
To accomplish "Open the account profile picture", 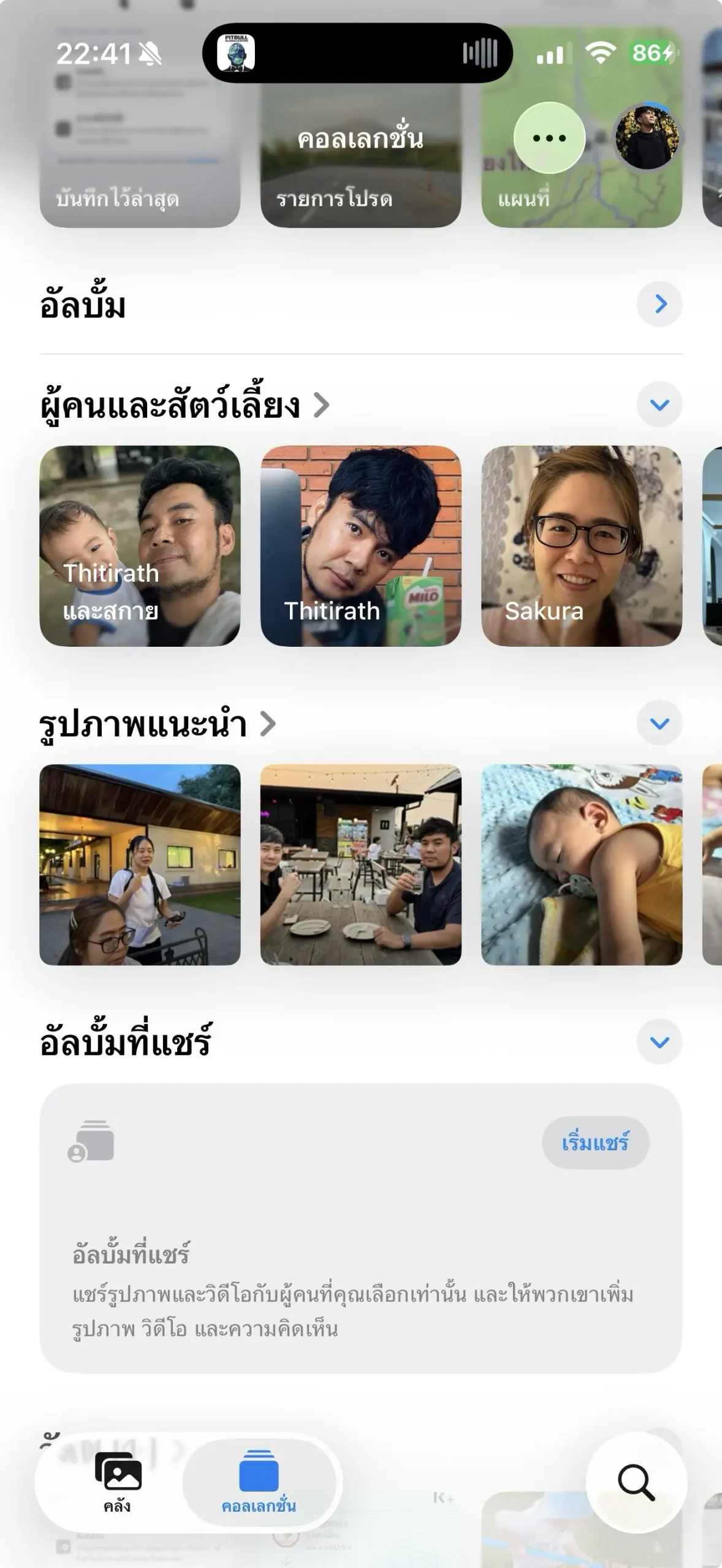I will [x=647, y=137].
